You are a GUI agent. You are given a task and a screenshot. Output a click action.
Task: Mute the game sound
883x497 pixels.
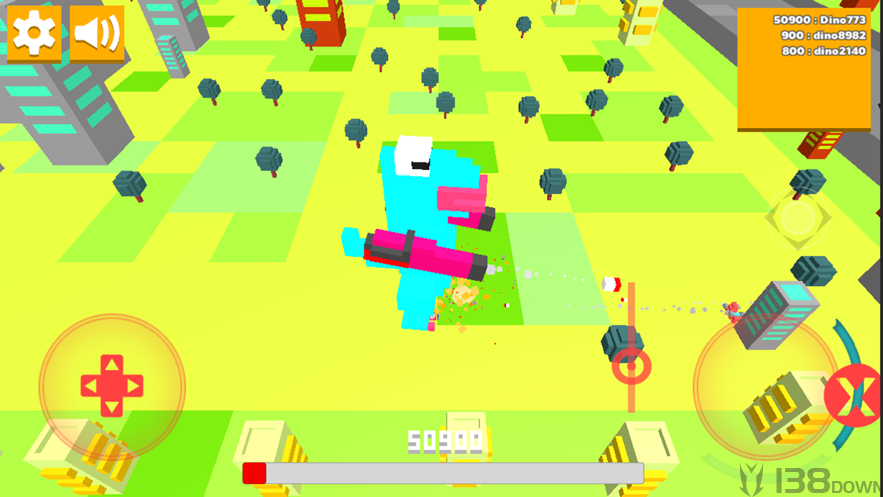pyautogui.click(x=97, y=34)
